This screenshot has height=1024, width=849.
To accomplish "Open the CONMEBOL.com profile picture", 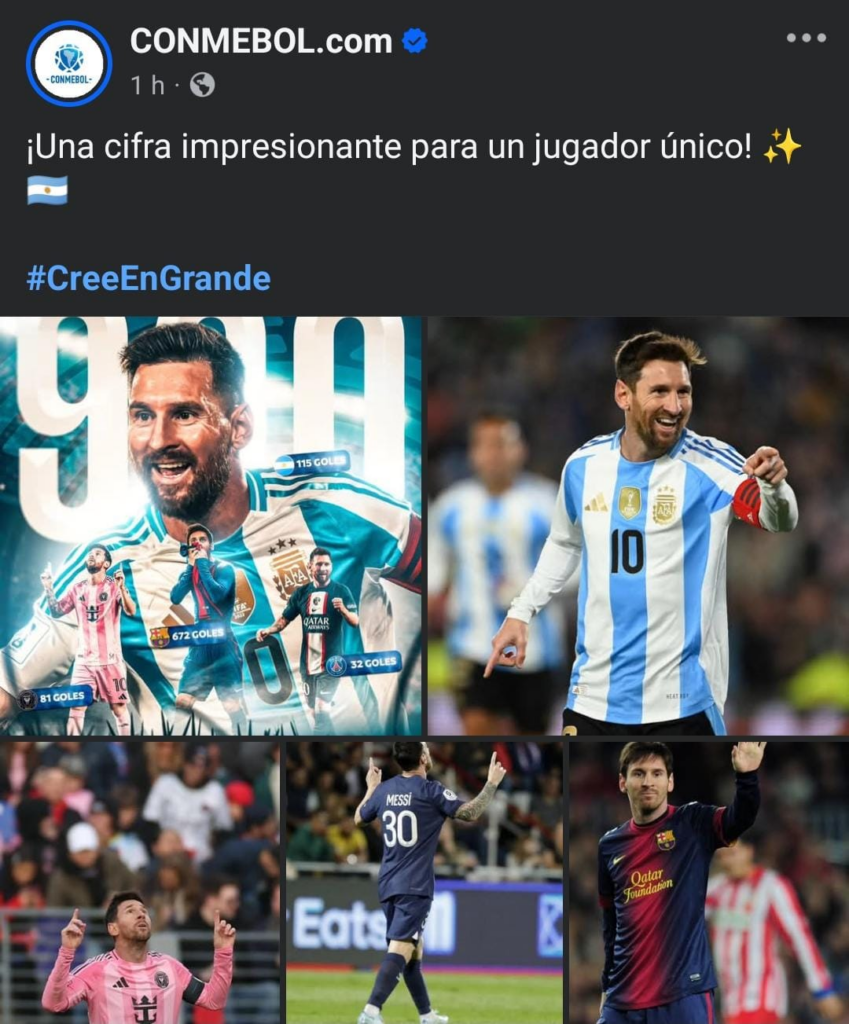I will coord(69,63).
